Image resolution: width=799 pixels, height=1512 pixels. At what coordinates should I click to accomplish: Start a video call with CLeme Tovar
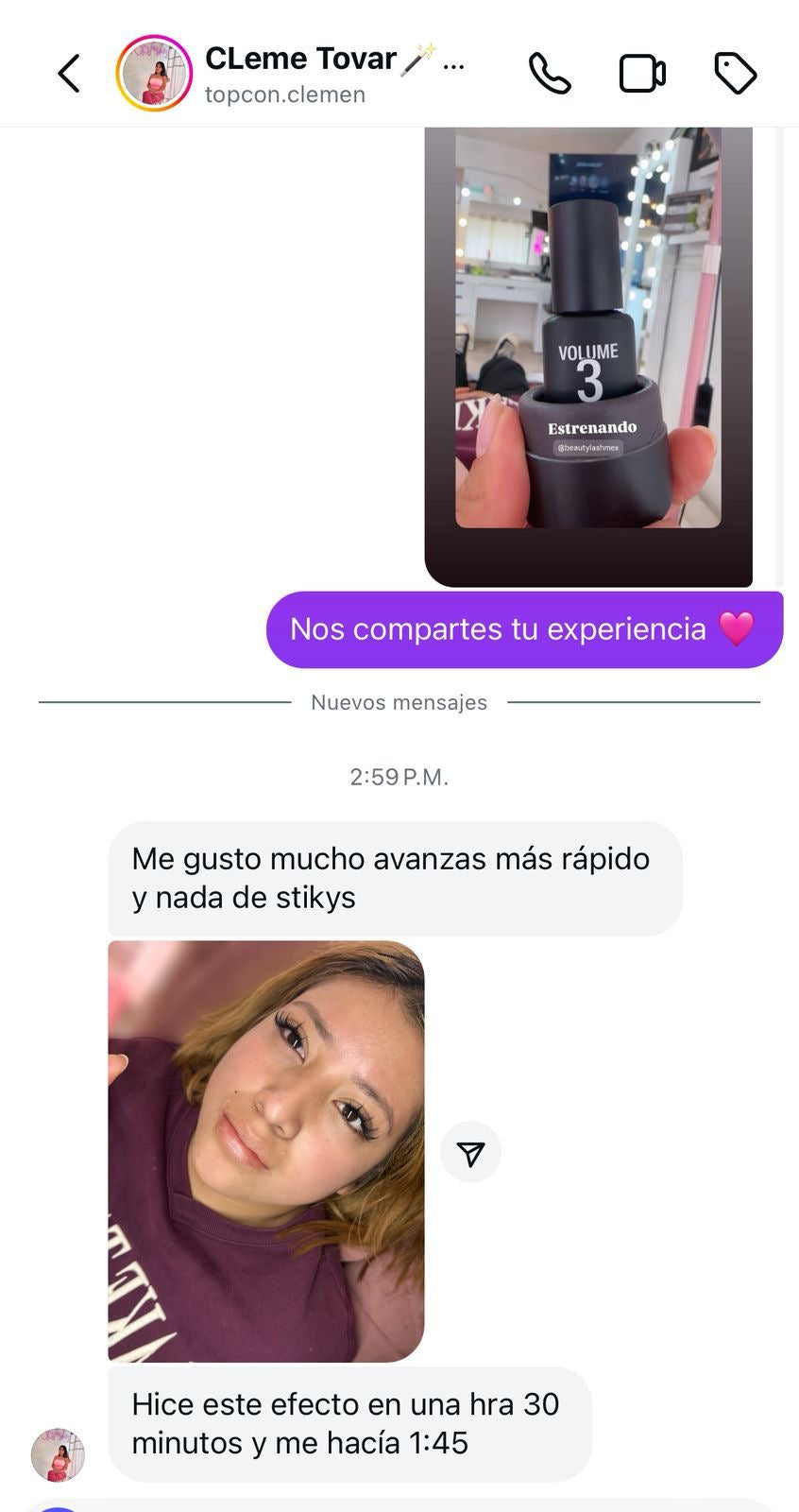coord(642,74)
